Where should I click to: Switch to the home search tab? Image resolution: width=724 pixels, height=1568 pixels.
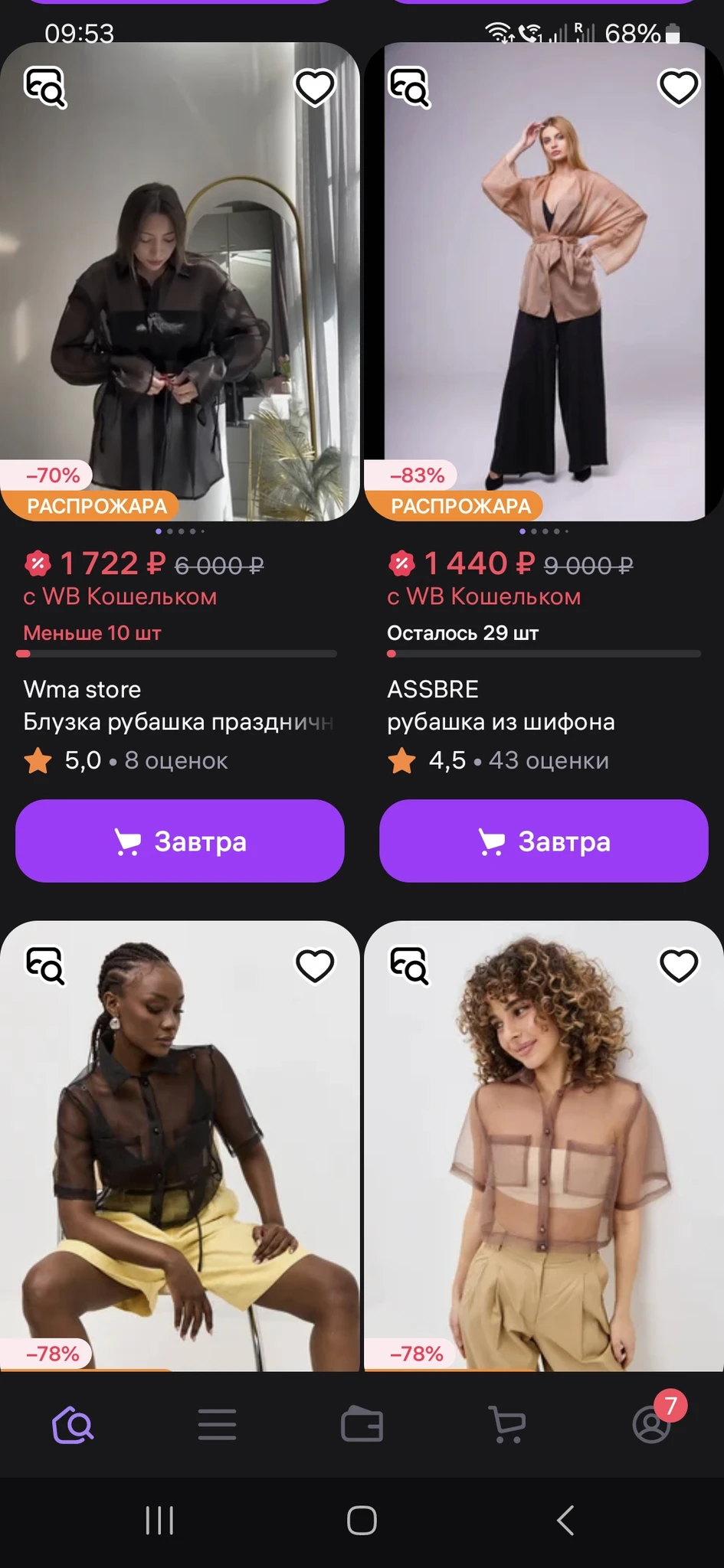[x=73, y=1425]
